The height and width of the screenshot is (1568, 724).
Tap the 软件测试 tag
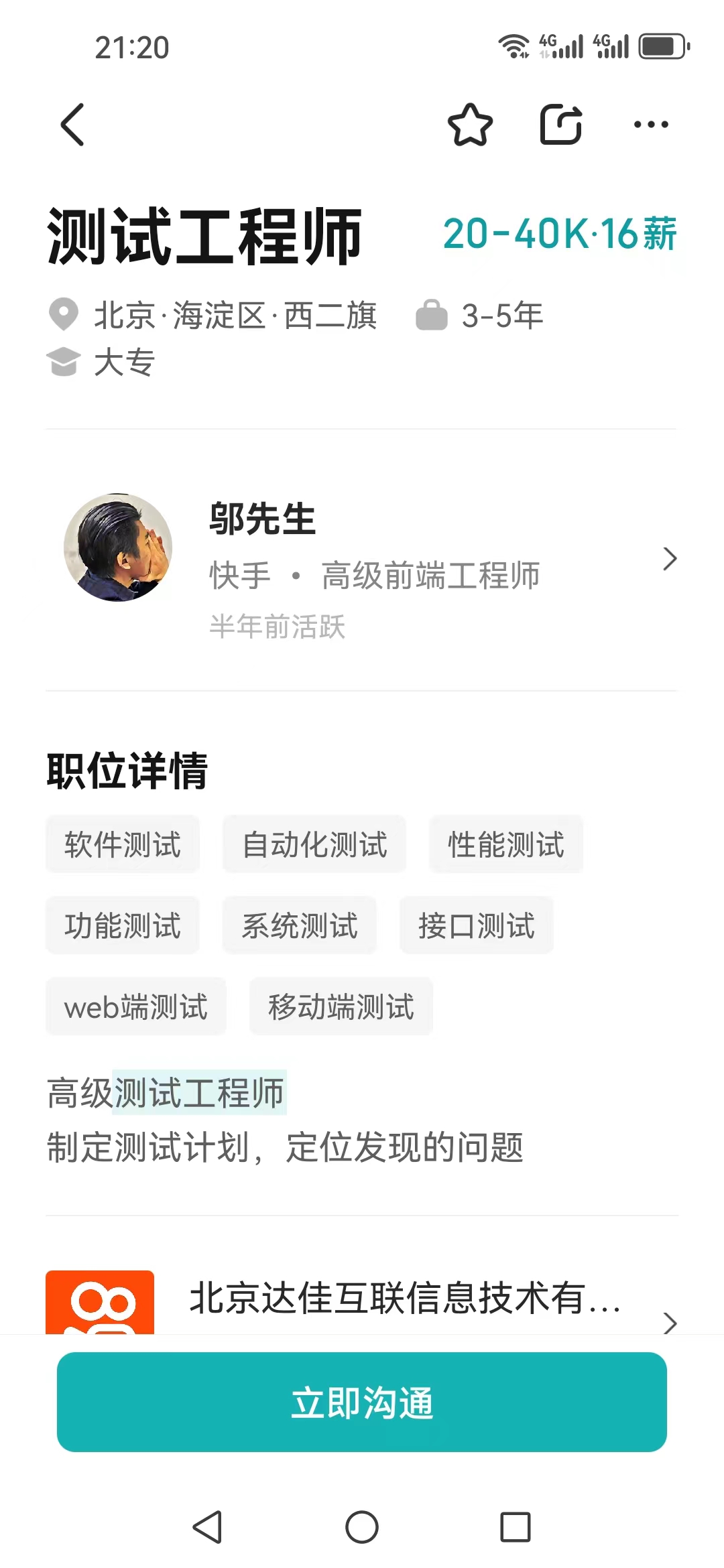pyautogui.click(x=123, y=844)
